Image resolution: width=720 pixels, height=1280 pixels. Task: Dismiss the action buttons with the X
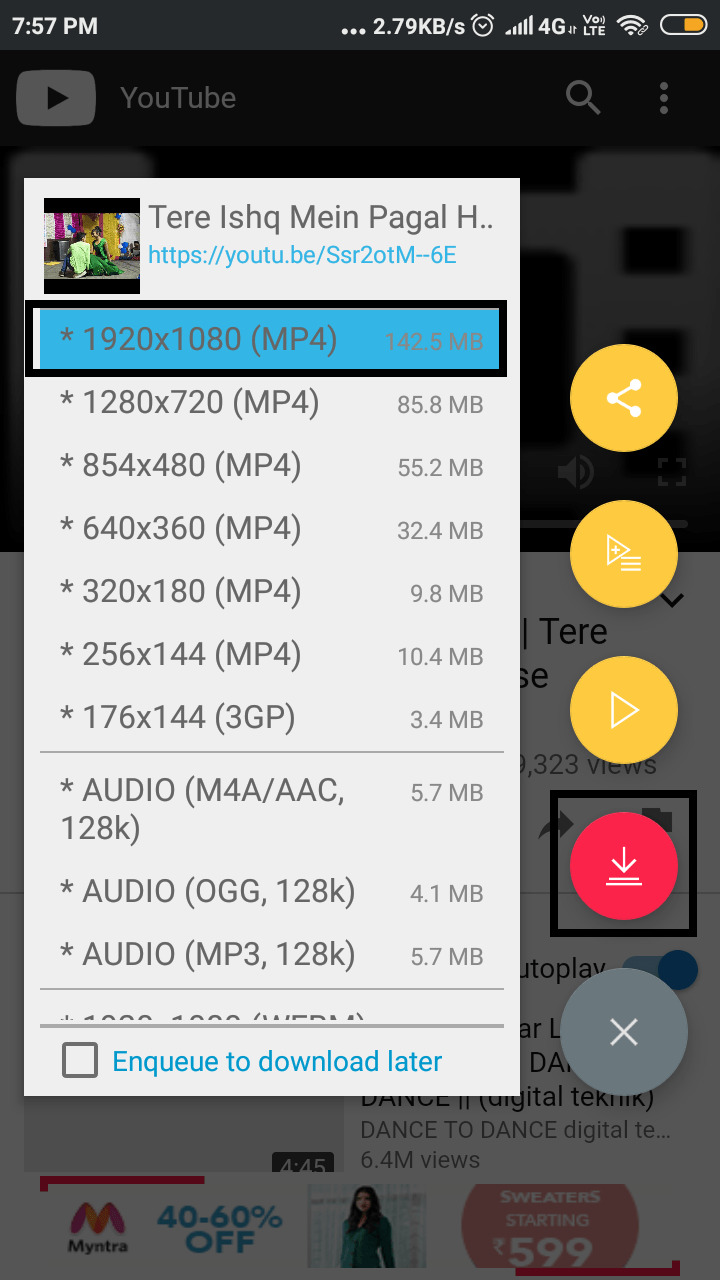[623, 1031]
